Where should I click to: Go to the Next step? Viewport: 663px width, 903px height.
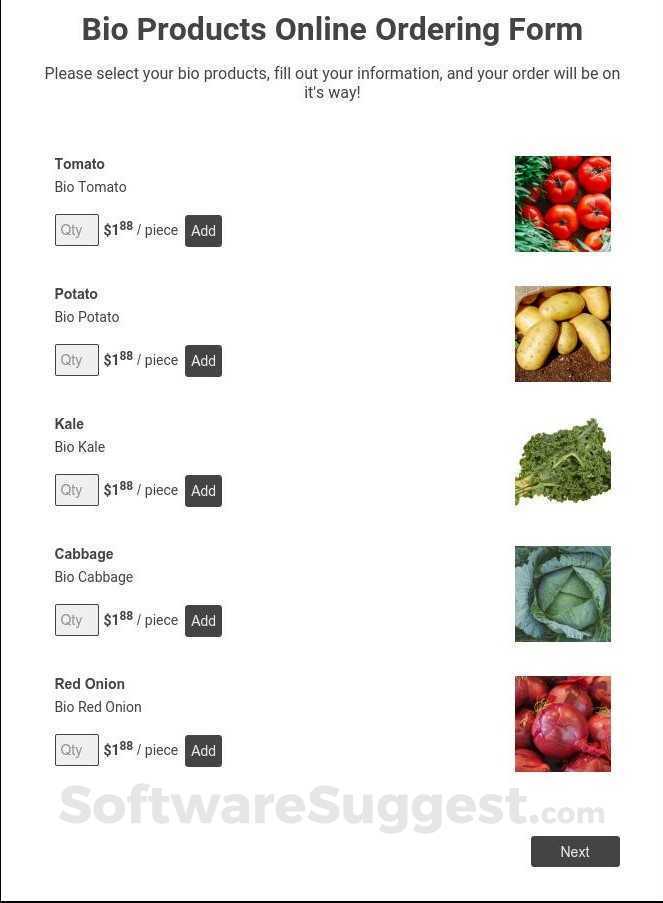click(575, 852)
